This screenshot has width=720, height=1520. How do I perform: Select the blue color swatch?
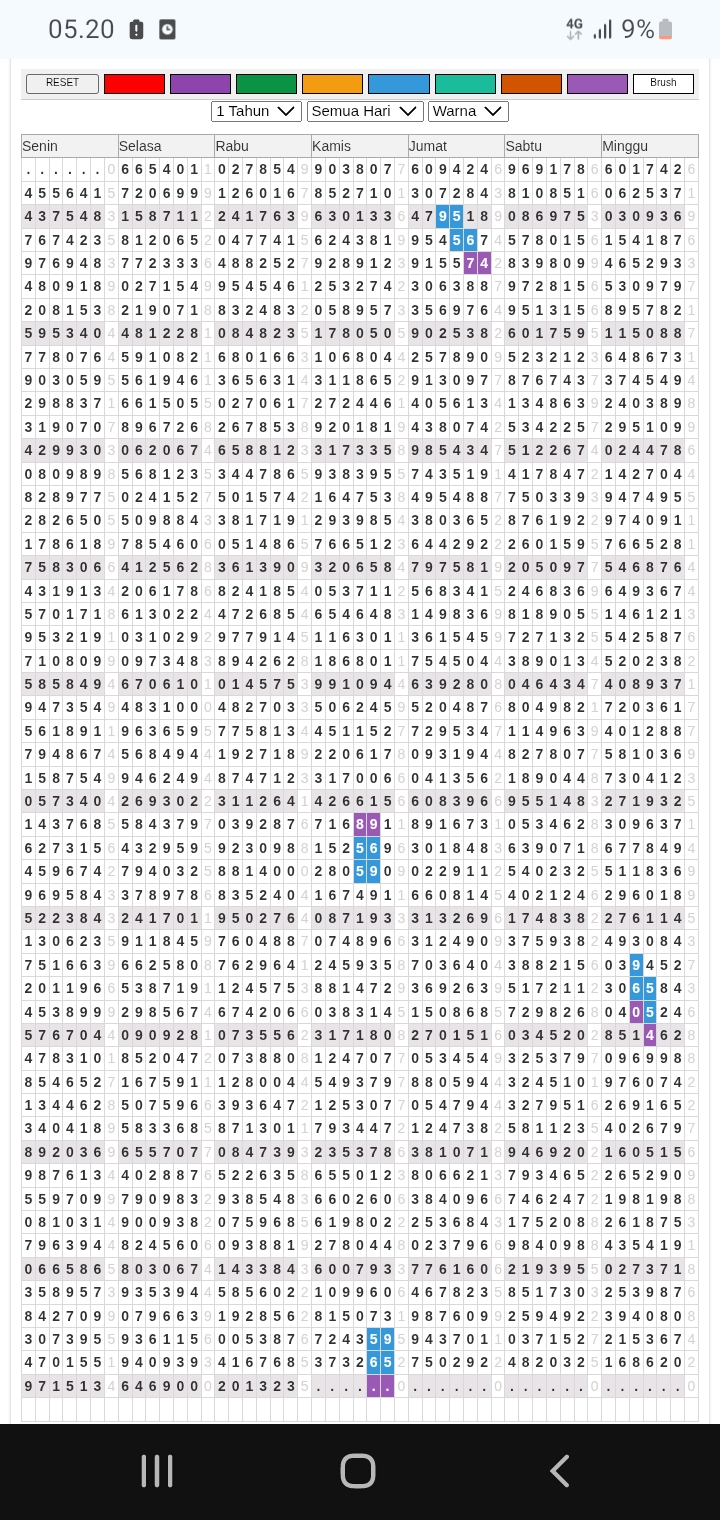pyautogui.click(x=398, y=84)
